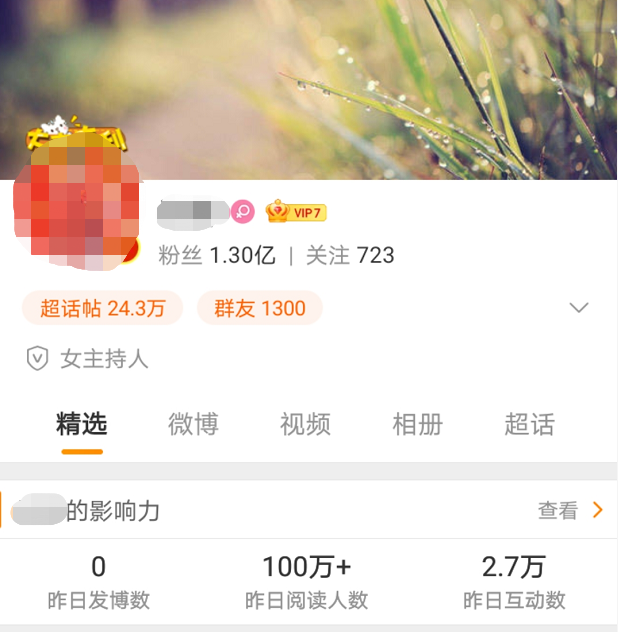Switch to the 微博 tab
Screen dimensions: 618x632
[194, 424]
